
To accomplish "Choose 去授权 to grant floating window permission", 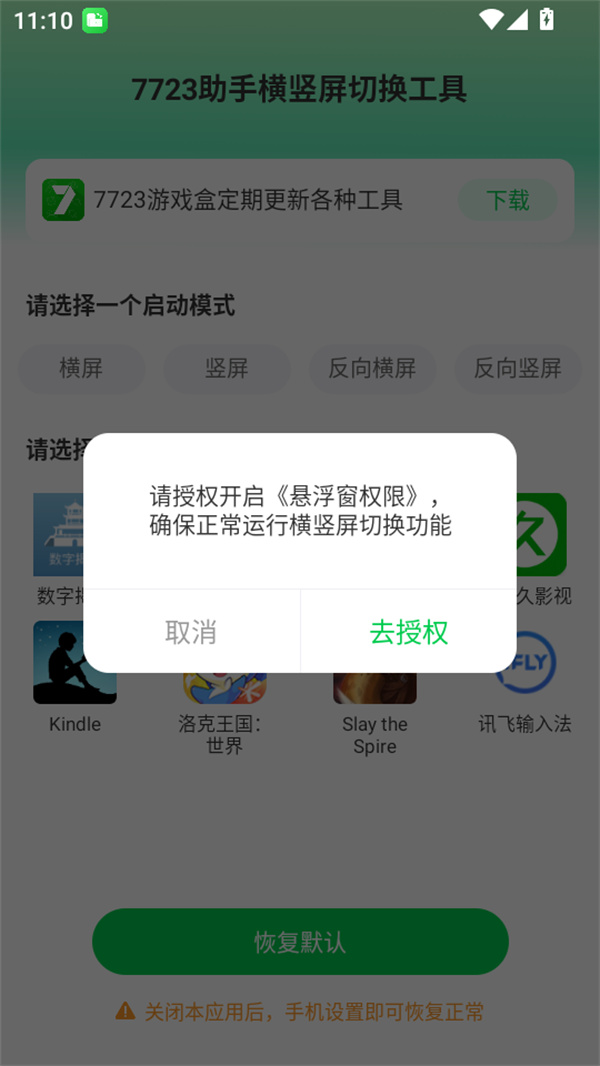I will [408, 631].
